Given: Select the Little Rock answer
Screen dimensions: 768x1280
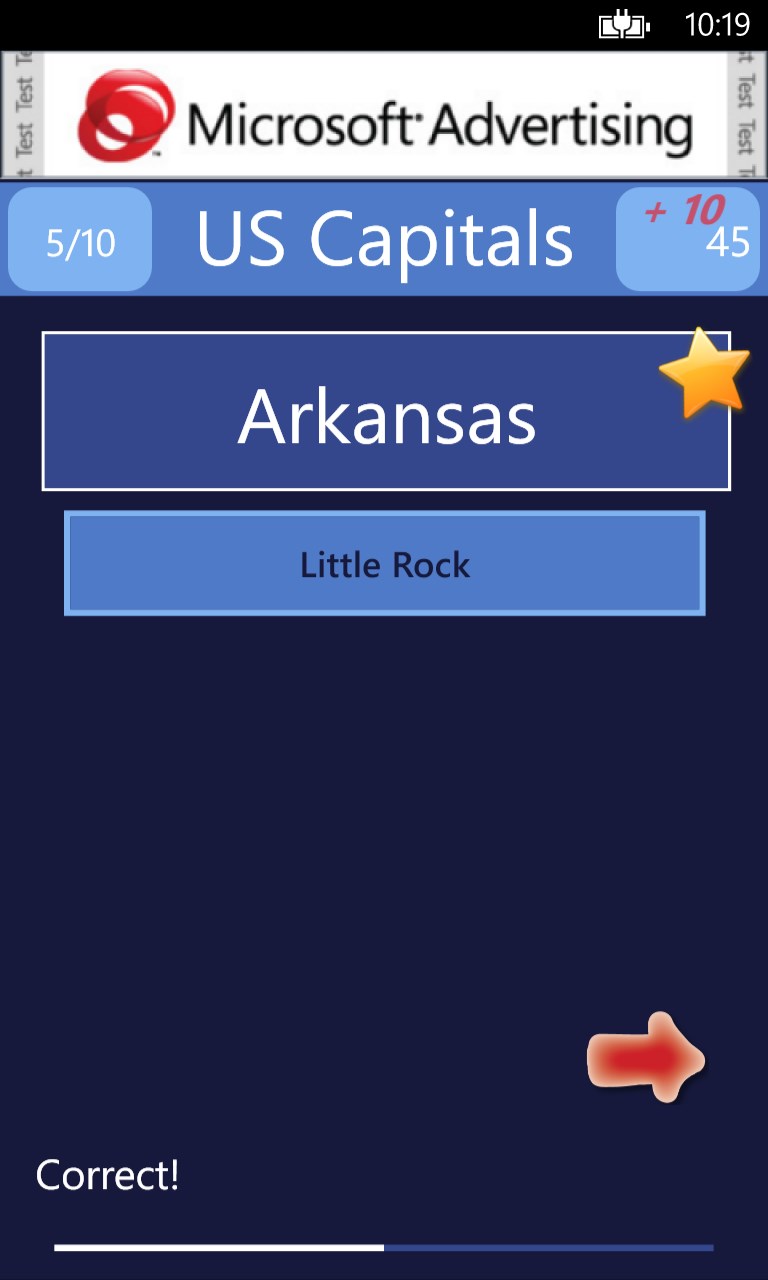Looking at the screenshot, I should (385, 564).
